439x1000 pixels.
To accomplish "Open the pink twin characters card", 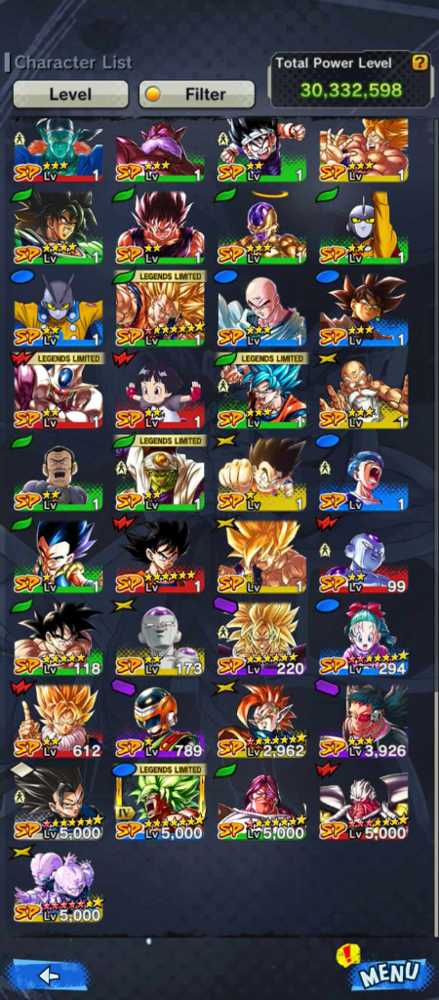I will (x=58, y=886).
